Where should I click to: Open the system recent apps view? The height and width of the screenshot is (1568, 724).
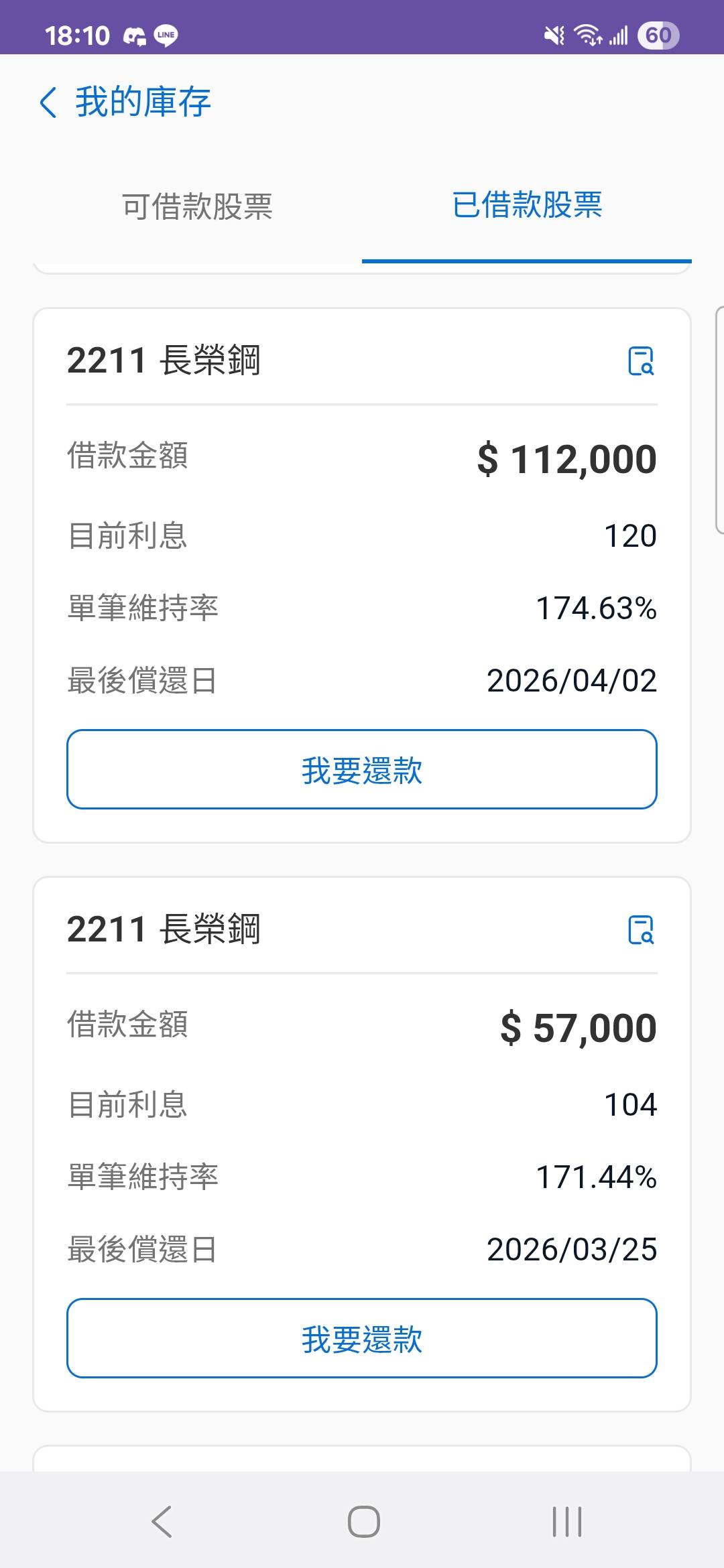[566, 1521]
